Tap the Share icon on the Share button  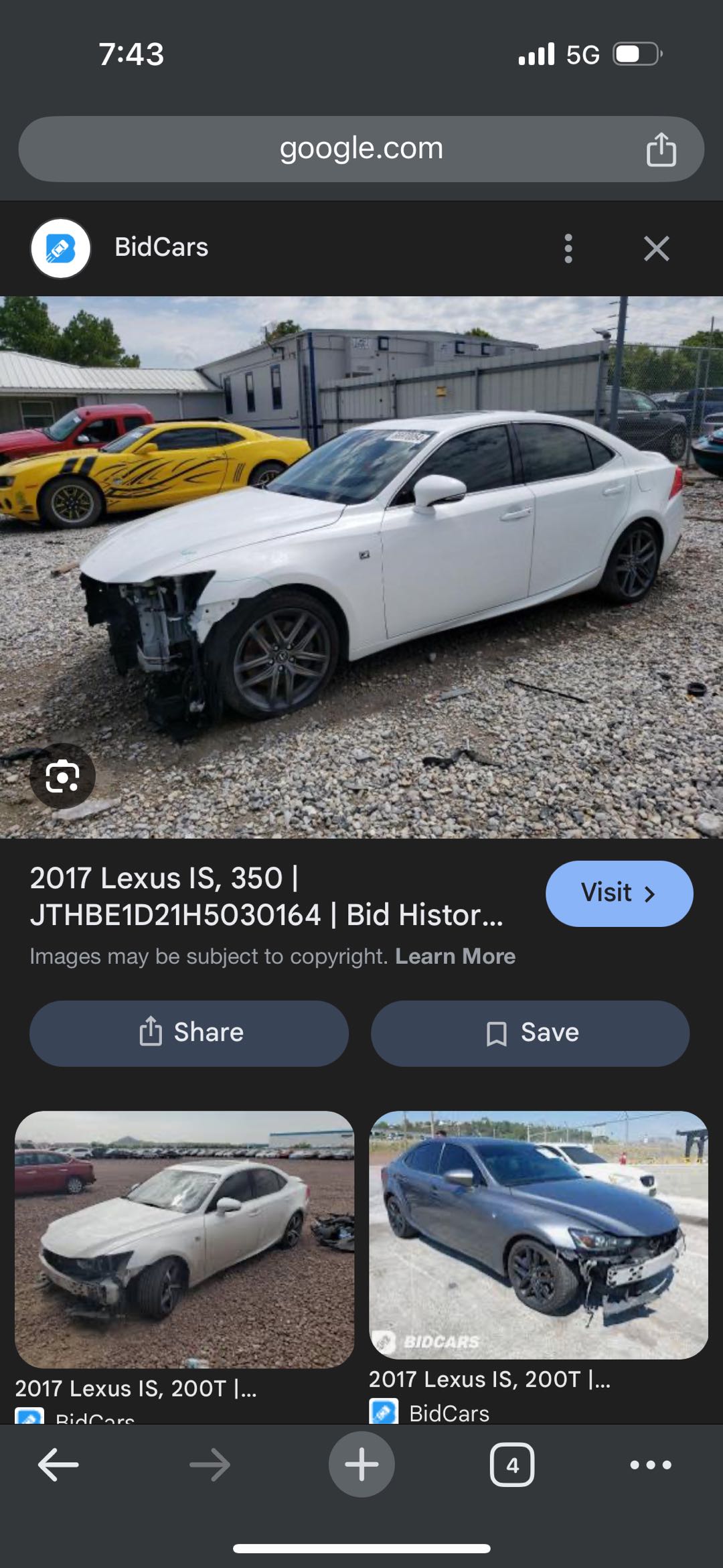click(x=153, y=1032)
